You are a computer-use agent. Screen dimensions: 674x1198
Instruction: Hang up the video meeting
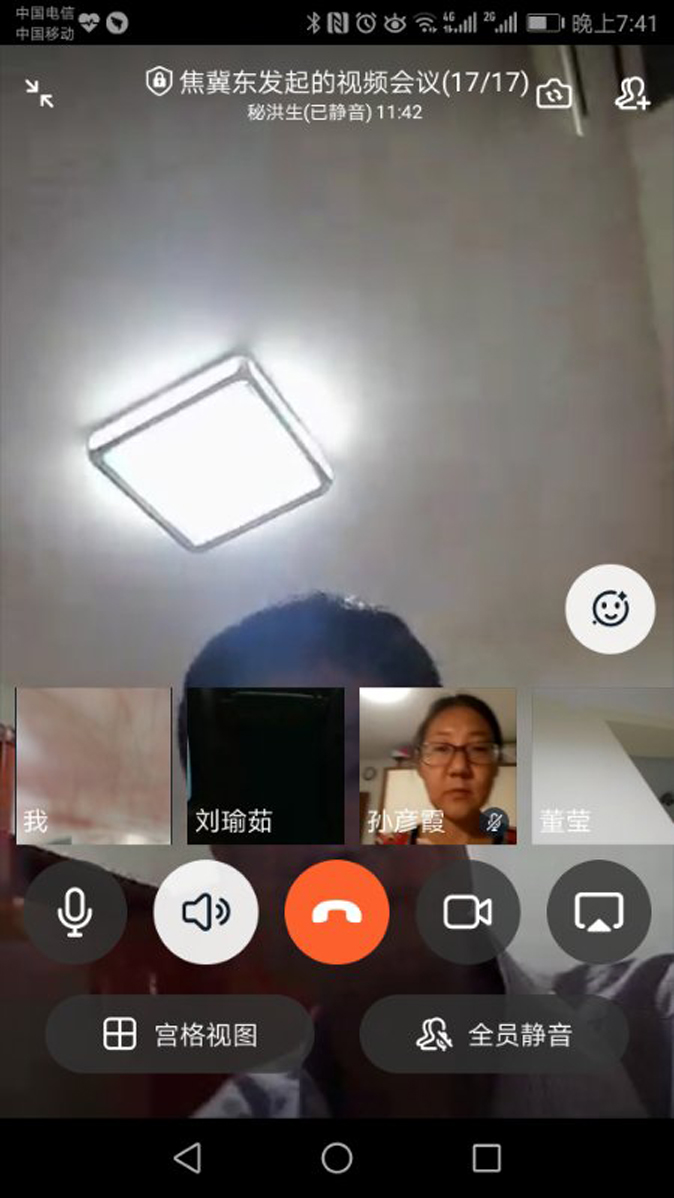tap(337, 912)
